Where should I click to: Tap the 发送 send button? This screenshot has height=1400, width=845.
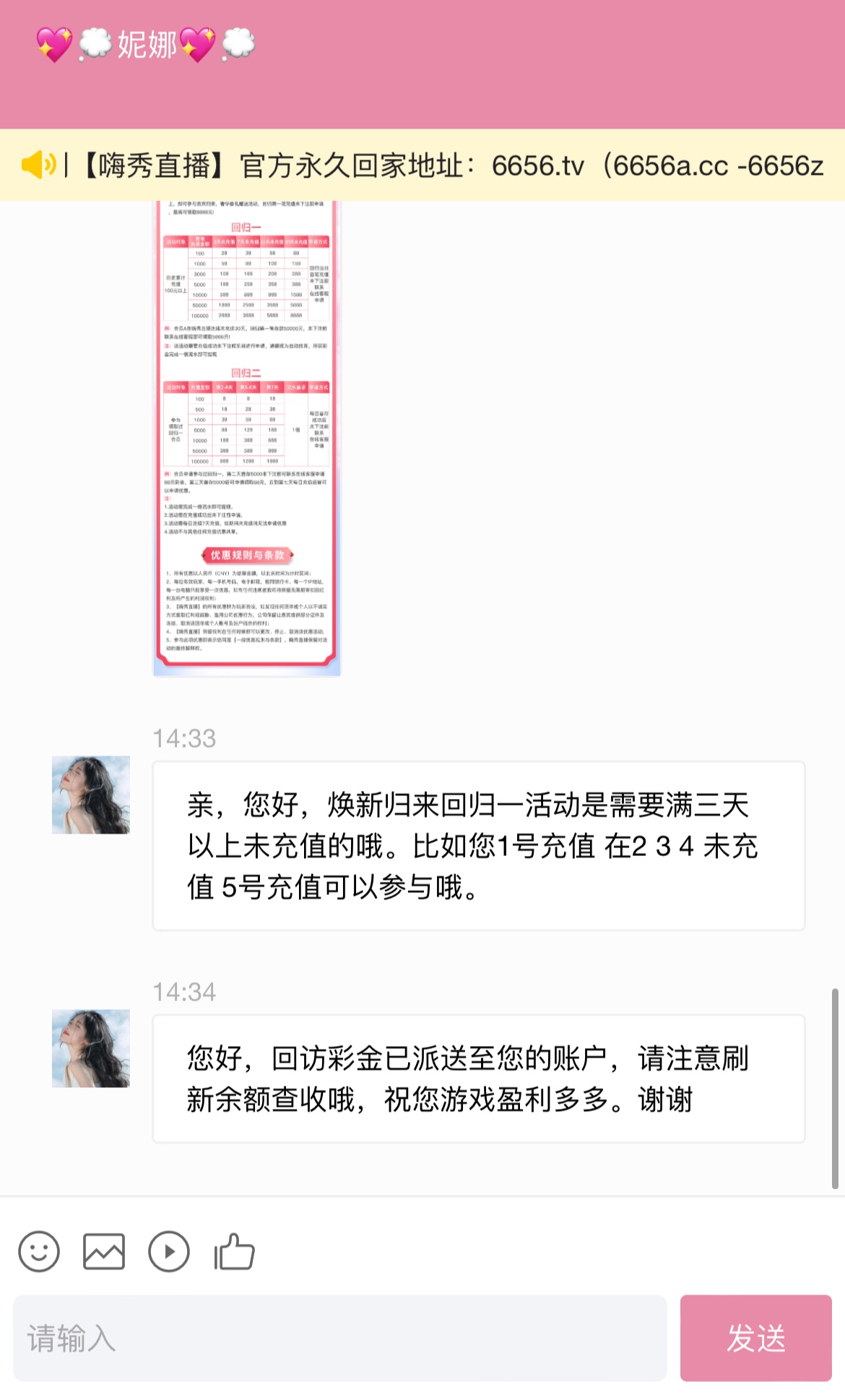point(755,1339)
